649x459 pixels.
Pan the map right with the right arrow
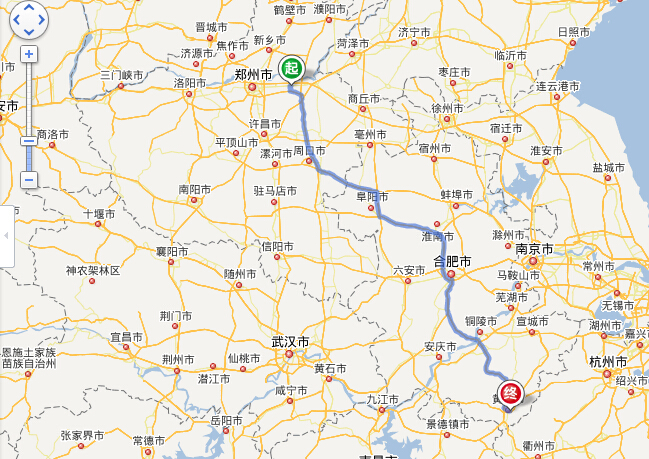[41, 18]
